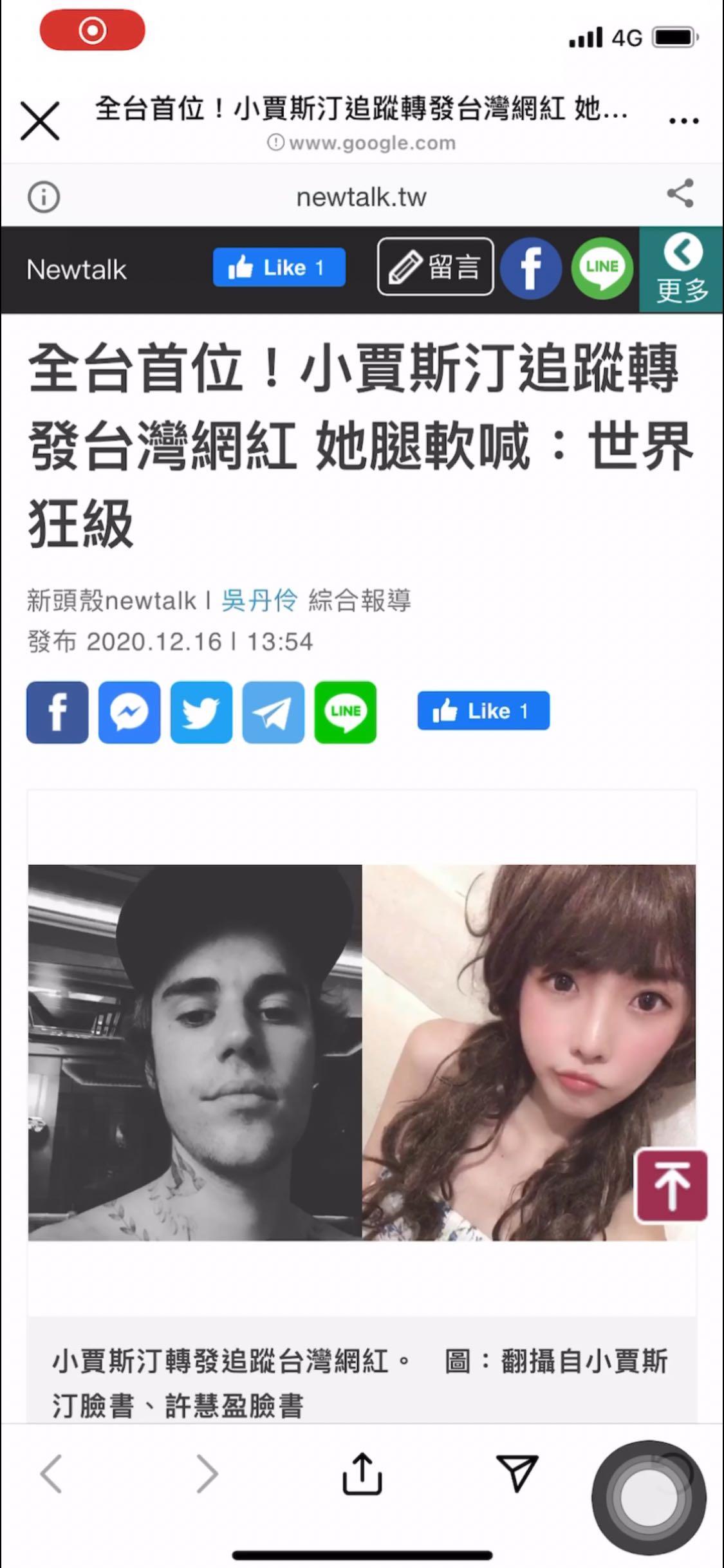
Task: Go back to previous page
Action: [x=51, y=1473]
